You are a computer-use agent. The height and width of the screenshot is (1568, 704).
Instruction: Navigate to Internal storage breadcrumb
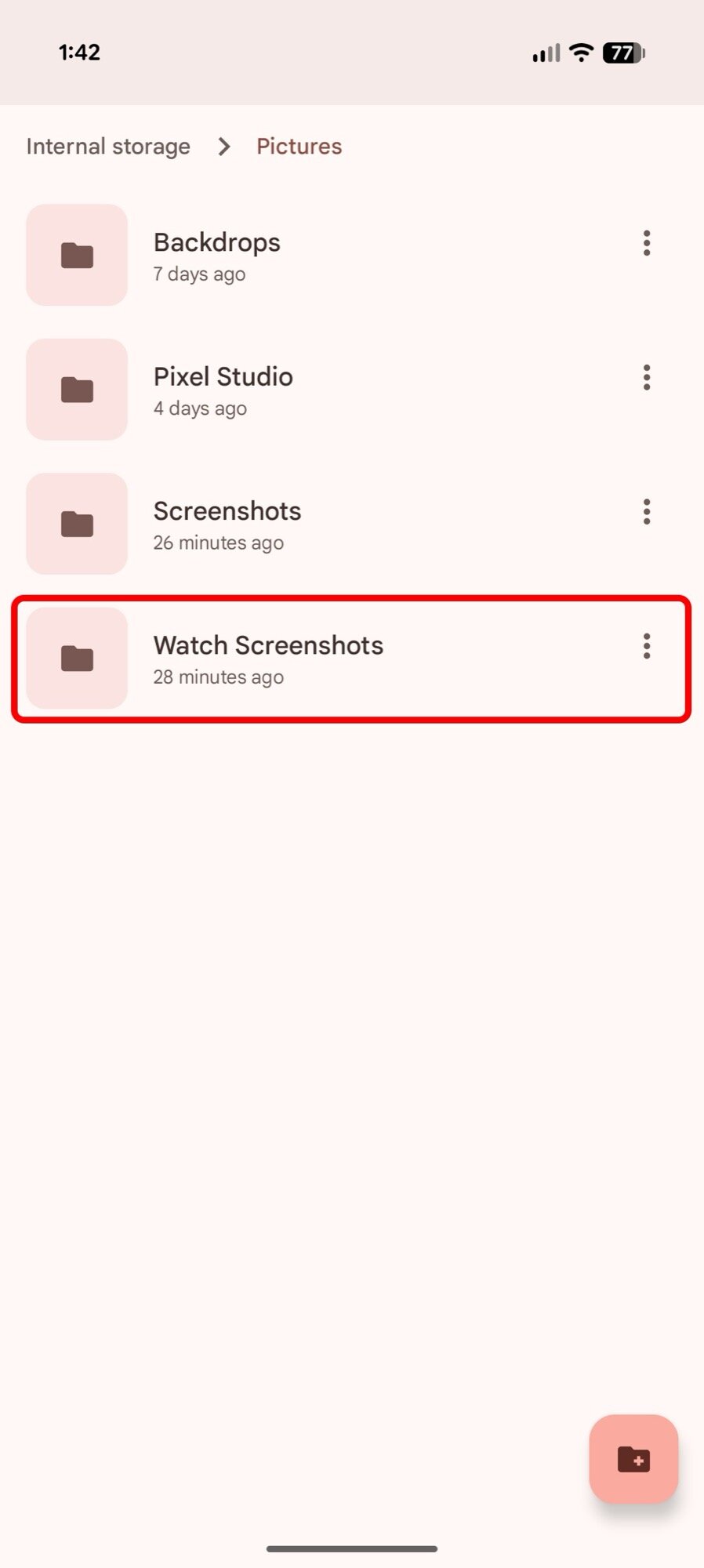[108, 146]
